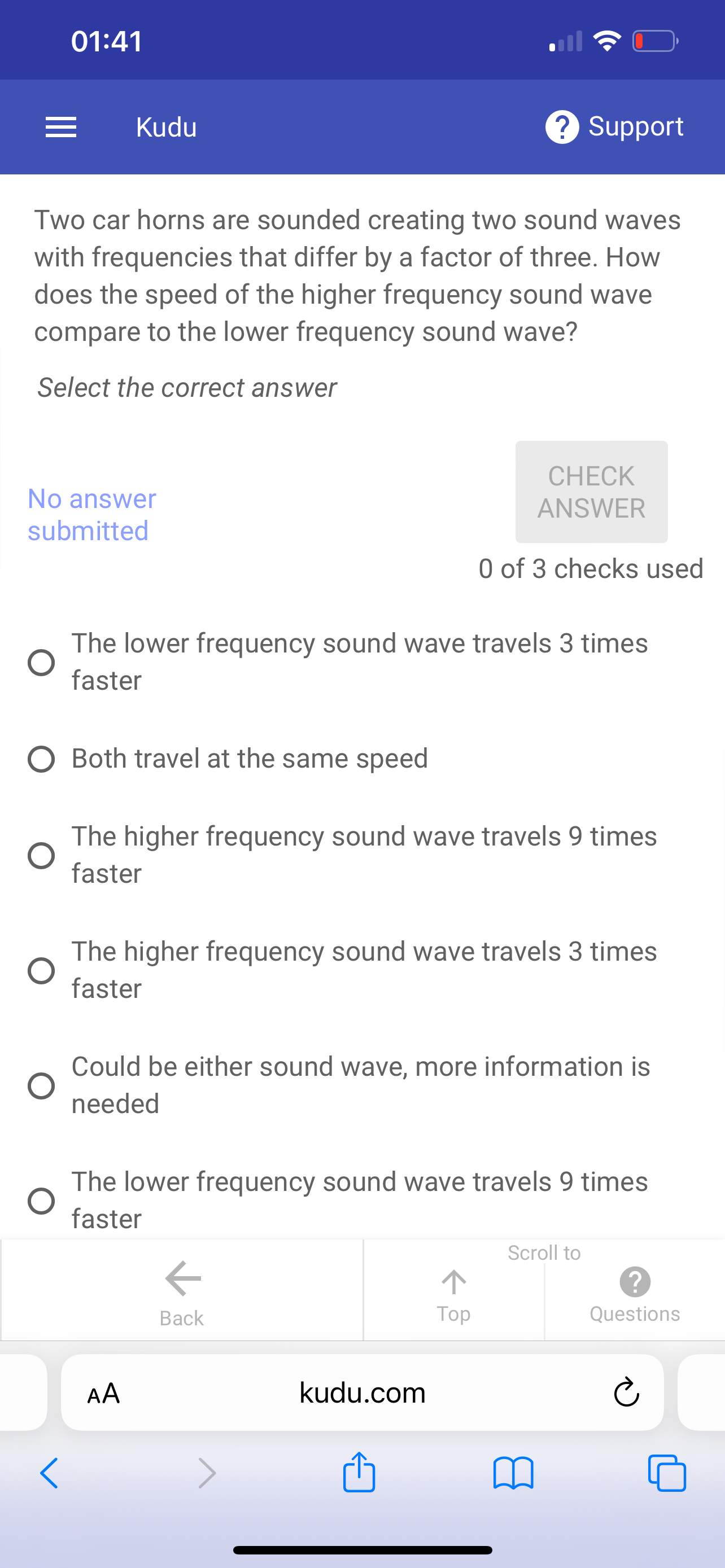
Task: Select 'Both travel at the same speed'
Action: 41,759
